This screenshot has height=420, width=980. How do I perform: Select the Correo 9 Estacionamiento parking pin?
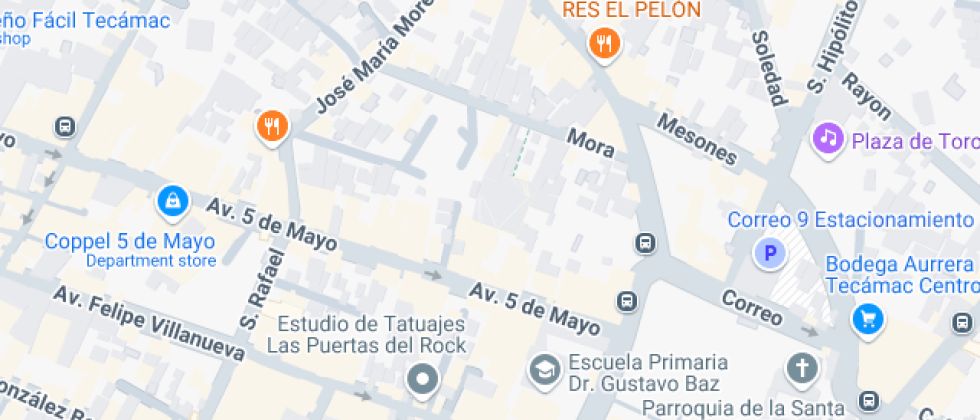point(769,254)
